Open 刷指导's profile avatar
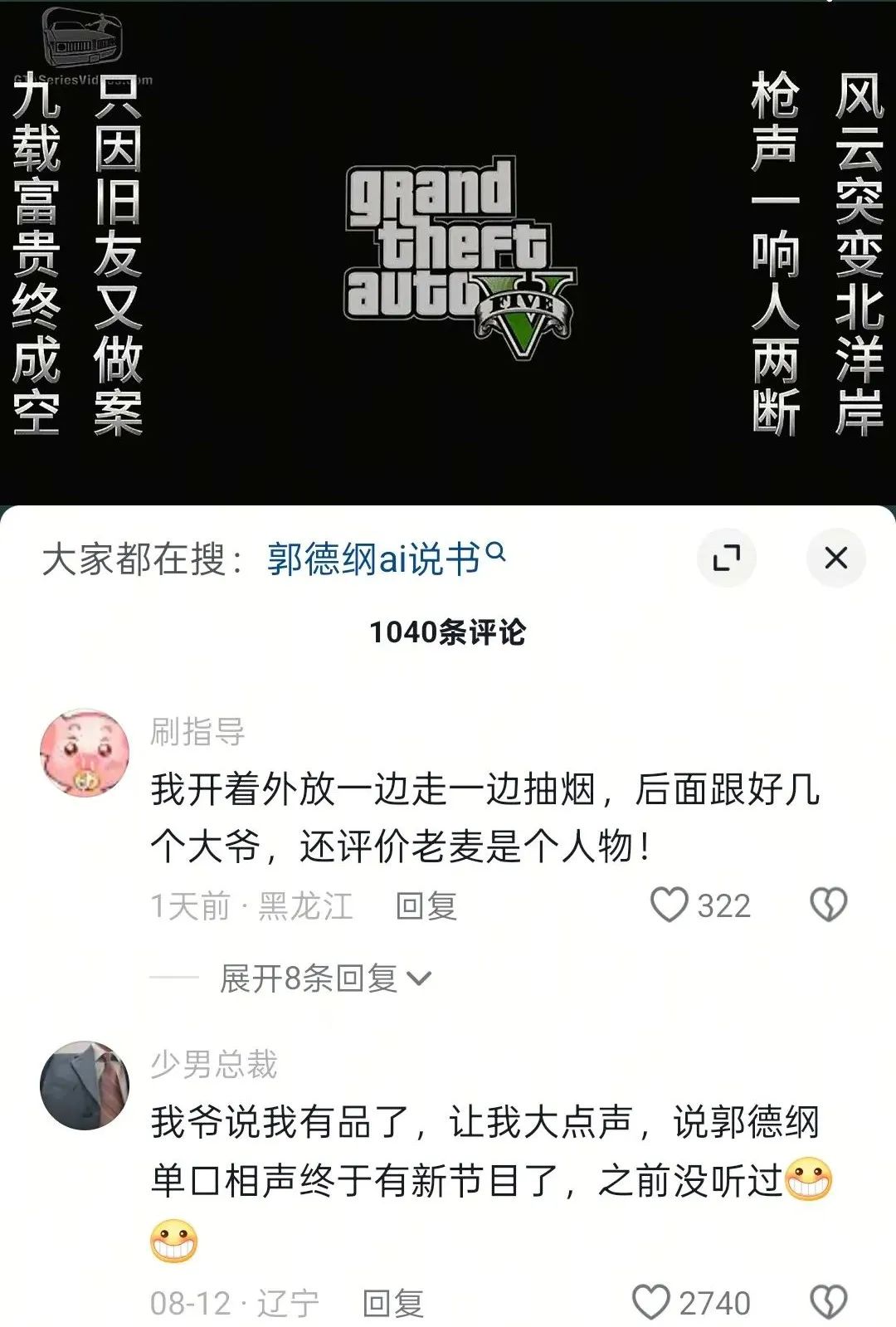 (85, 752)
